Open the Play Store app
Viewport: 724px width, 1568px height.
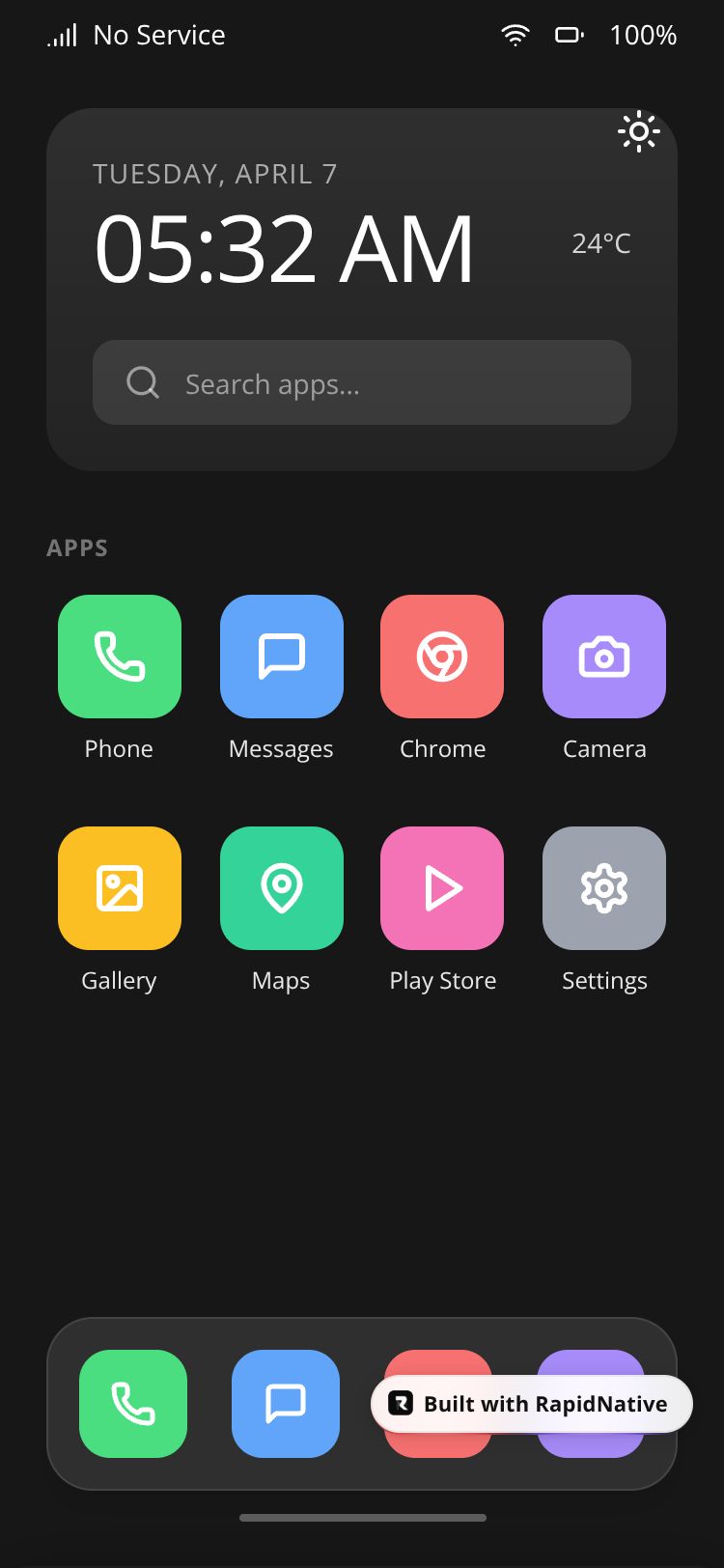(x=442, y=888)
